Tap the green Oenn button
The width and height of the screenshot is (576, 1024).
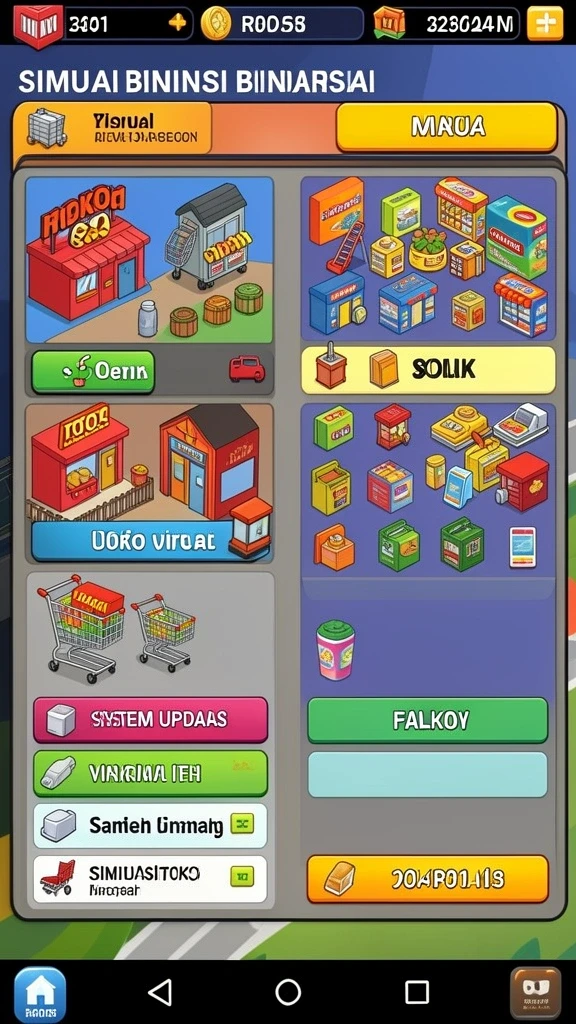click(x=93, y=372)
